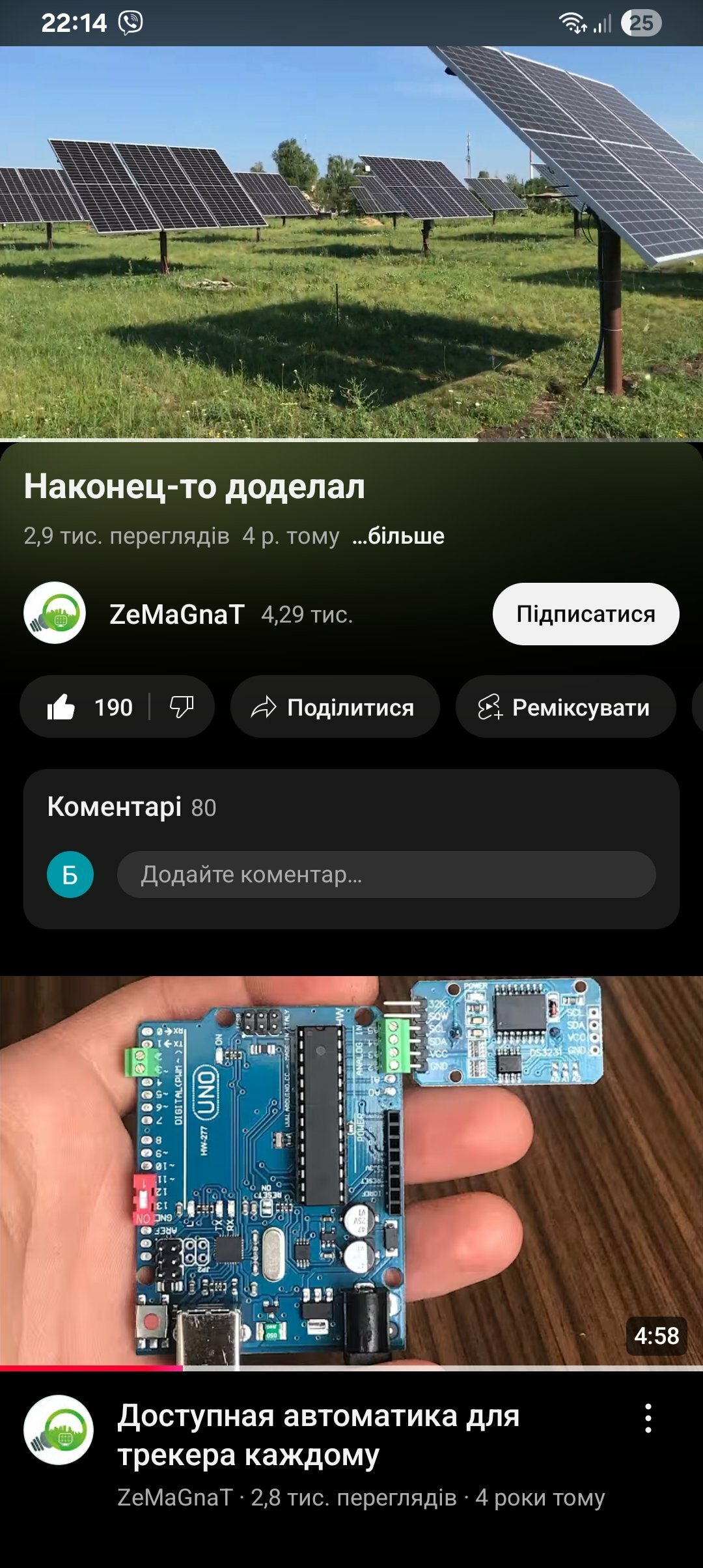Dislike this video
The width and height of the screenshot is (703, 1568).
point(182,707)
